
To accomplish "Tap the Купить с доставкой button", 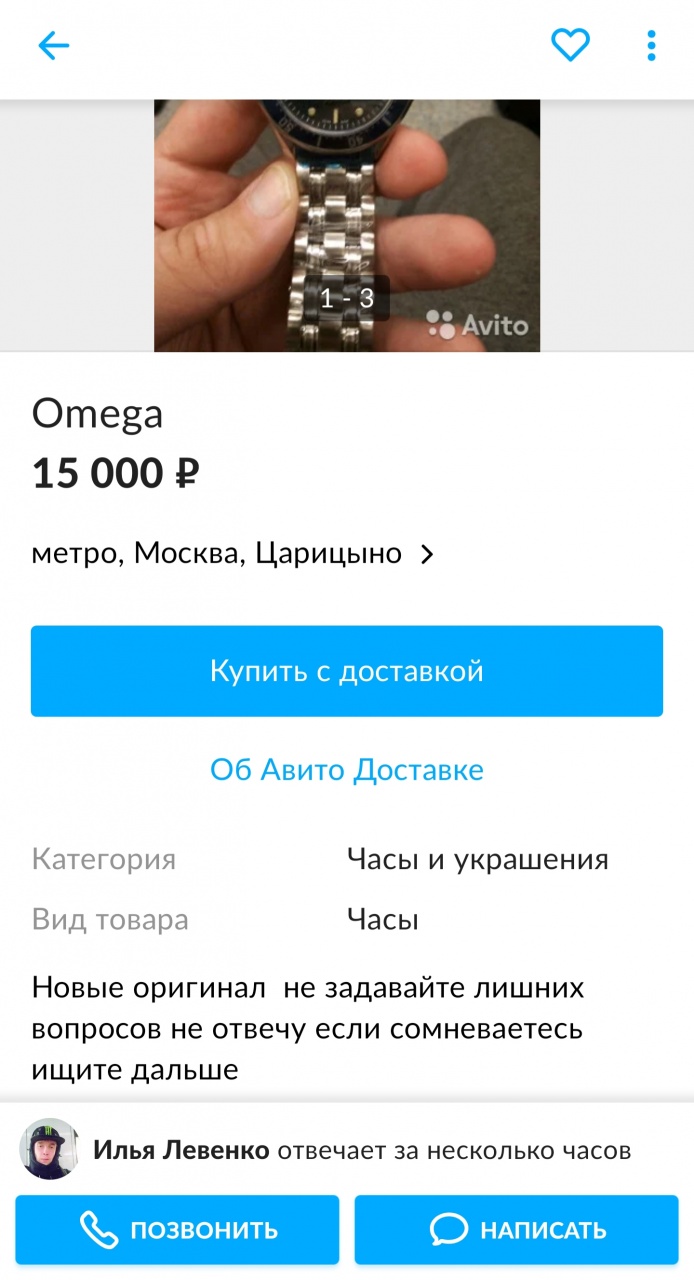I will [x=346, y=671].
